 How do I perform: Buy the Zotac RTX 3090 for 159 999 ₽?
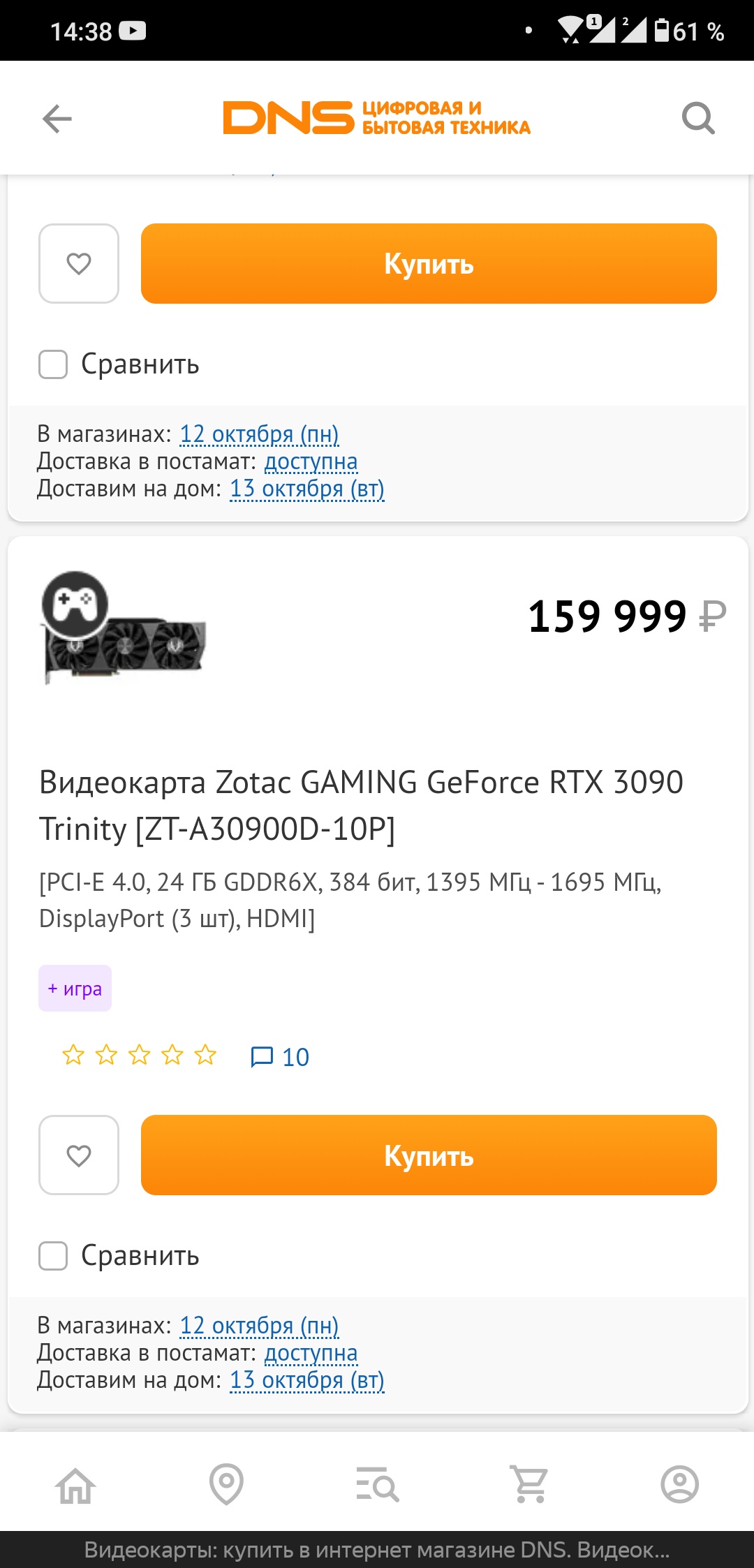point(429,1155)
